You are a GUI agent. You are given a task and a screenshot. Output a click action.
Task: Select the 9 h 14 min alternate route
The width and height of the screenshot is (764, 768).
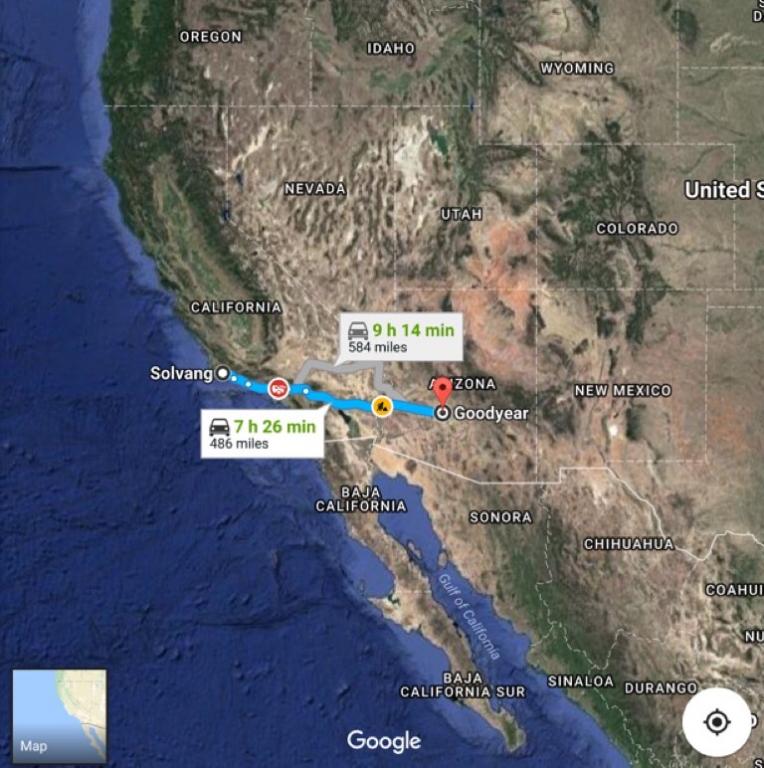coord(400,337)
